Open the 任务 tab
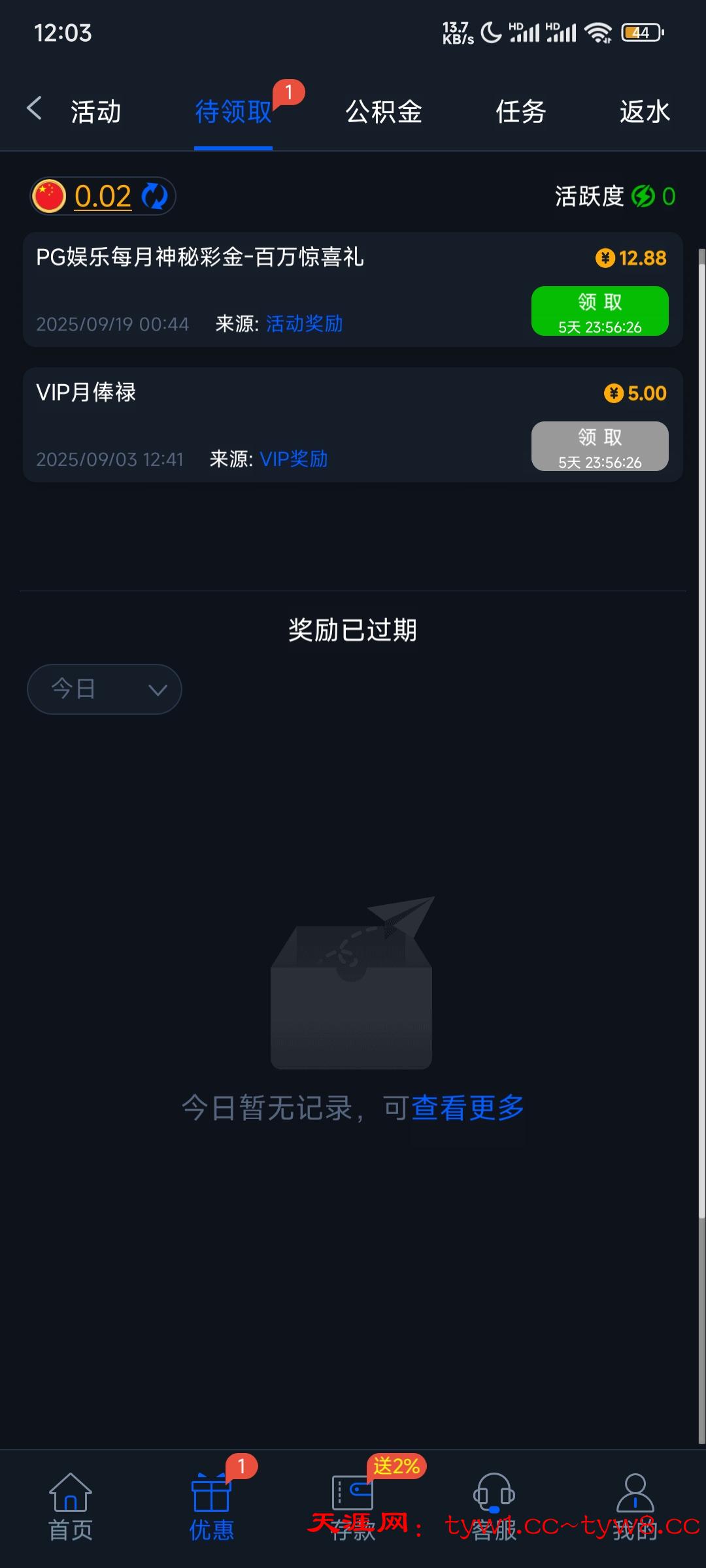The image size is (706, 1568). pos(520,112)
